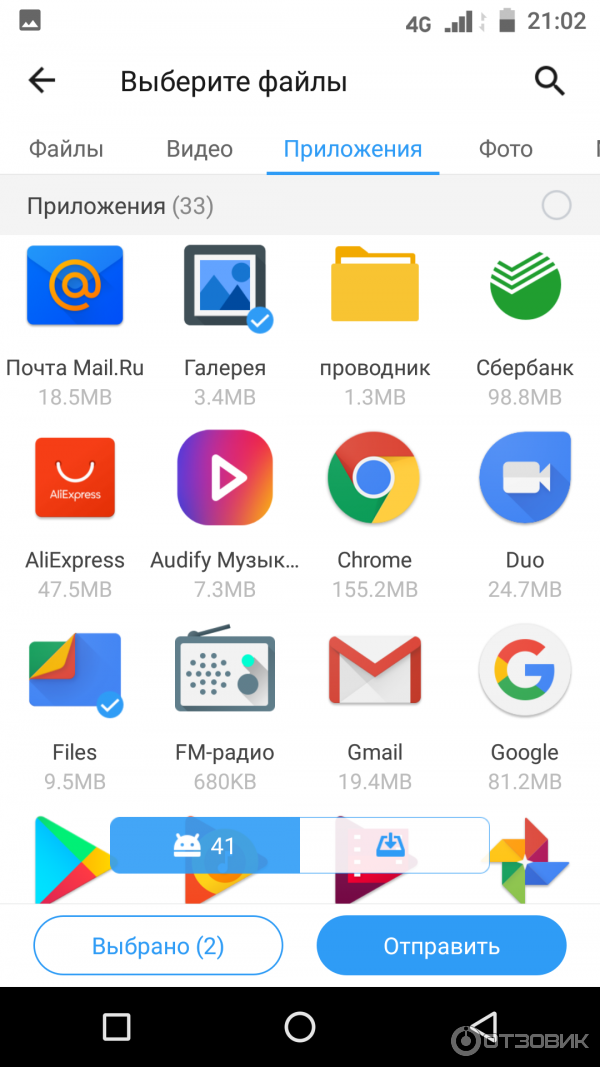Select the Duo app
Image resolution: width=600 pixels, height=1067 pixels.
click(x=525, y=478)
